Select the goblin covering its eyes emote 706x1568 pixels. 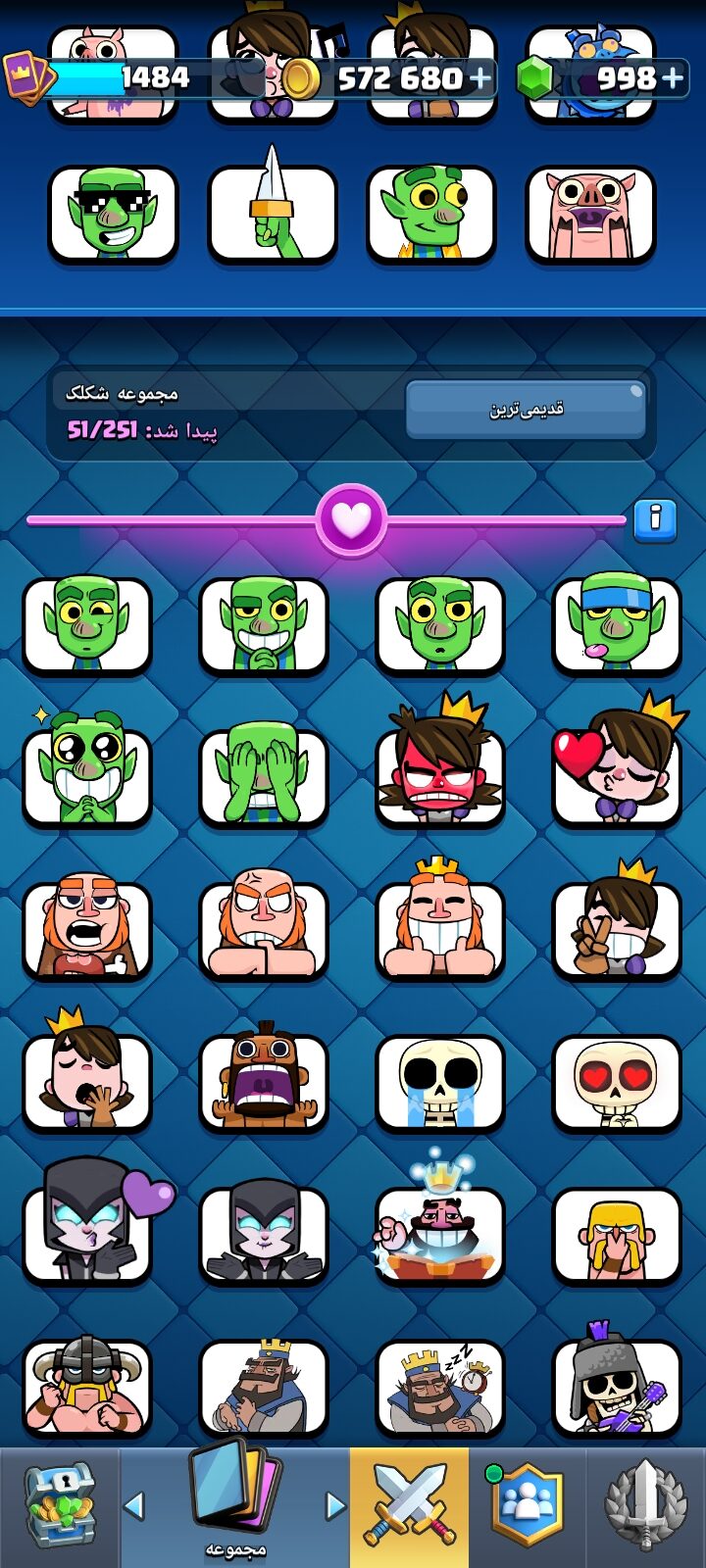tap(263, 776)
